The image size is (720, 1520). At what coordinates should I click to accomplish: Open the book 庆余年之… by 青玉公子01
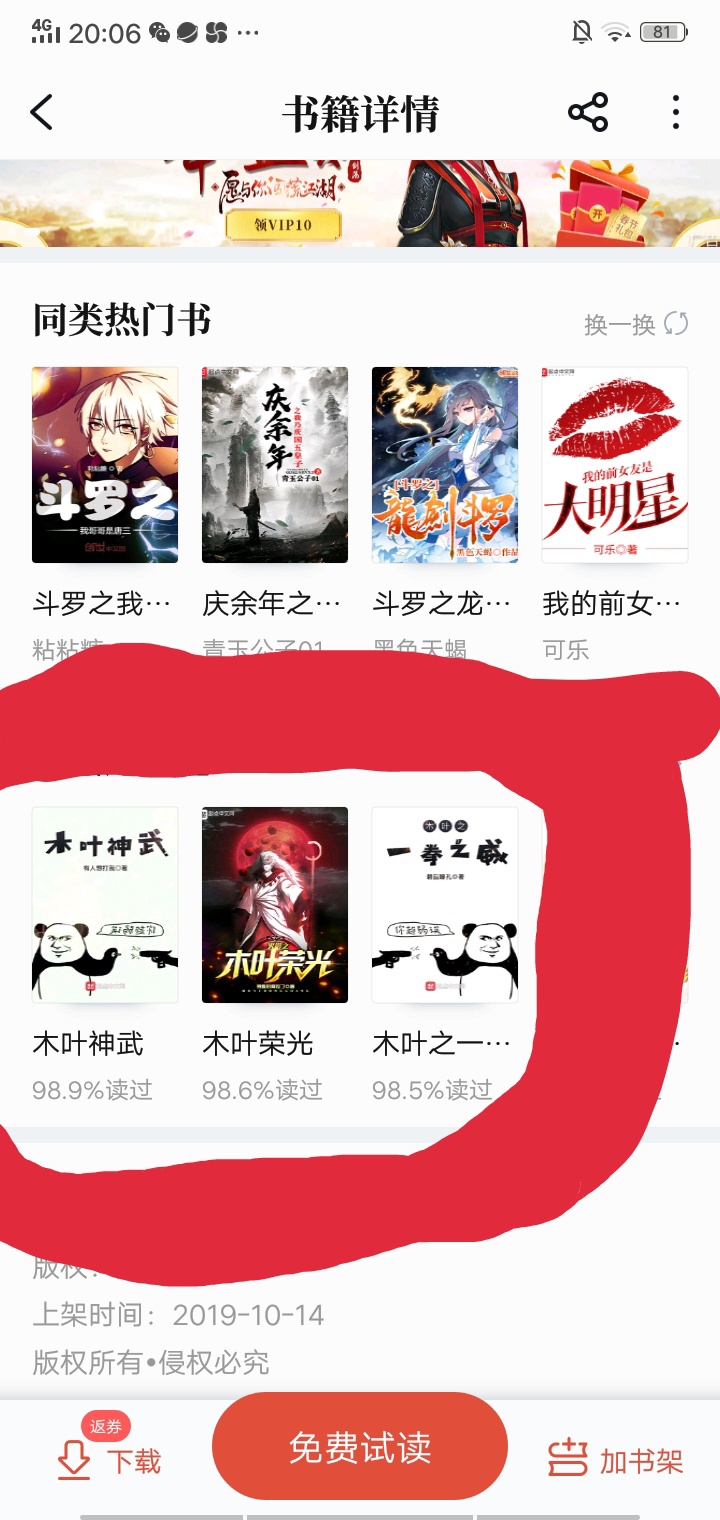(x=275, y=465)
